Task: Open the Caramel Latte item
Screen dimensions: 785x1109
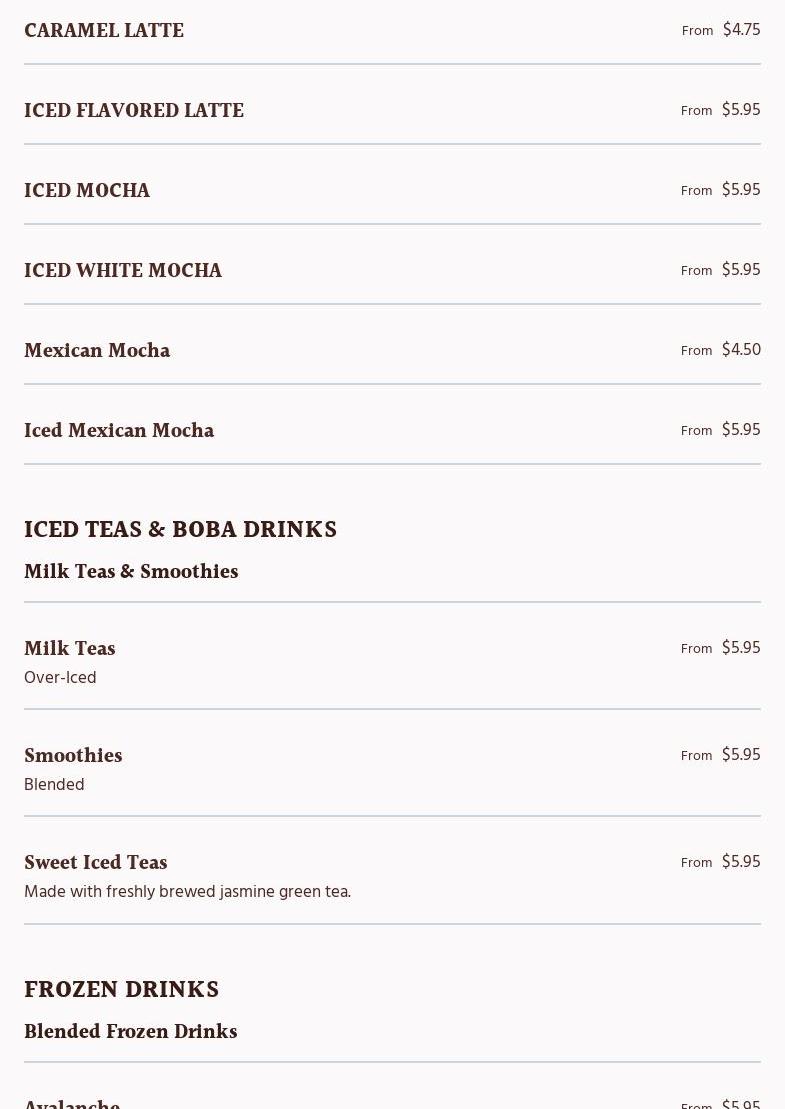Action: (x=104, y=31)
